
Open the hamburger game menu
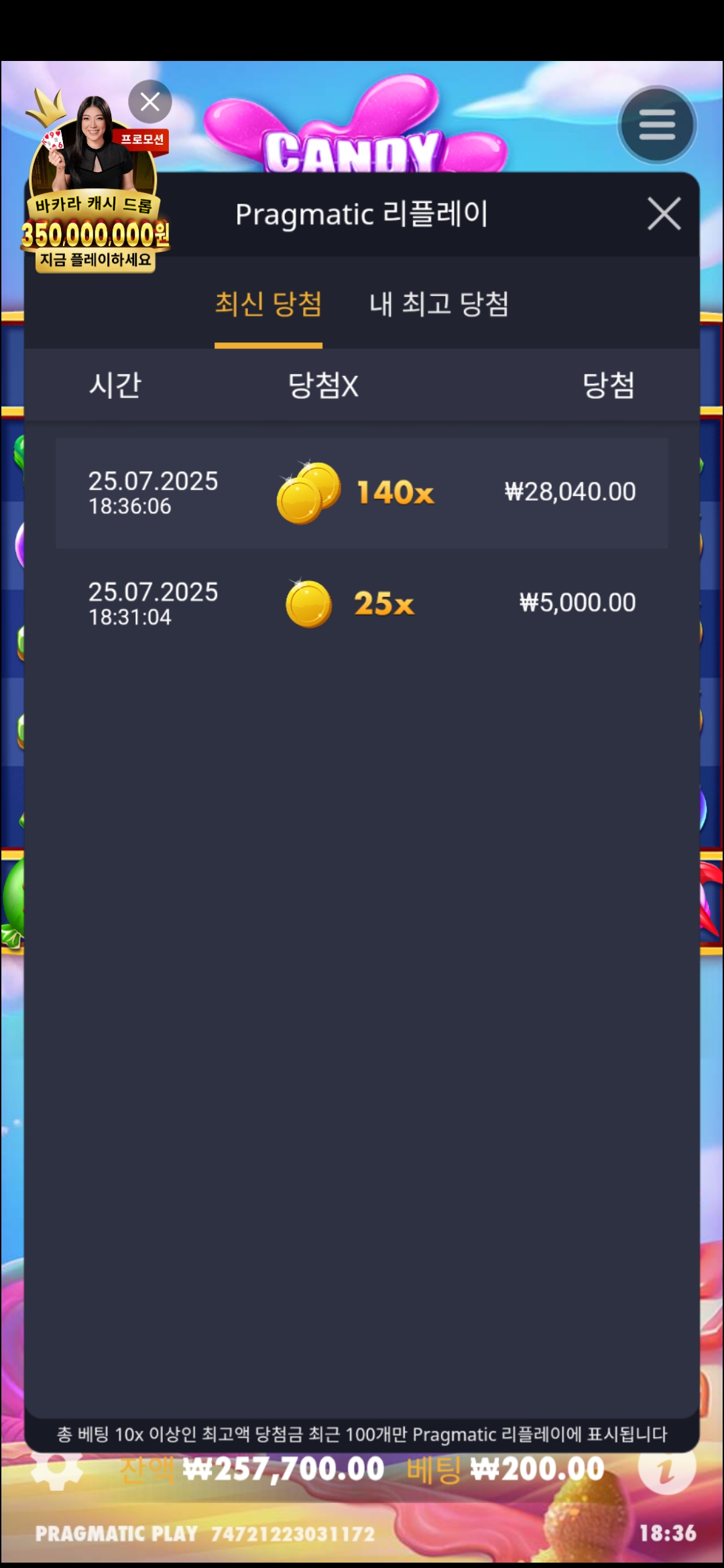point(657,125)
